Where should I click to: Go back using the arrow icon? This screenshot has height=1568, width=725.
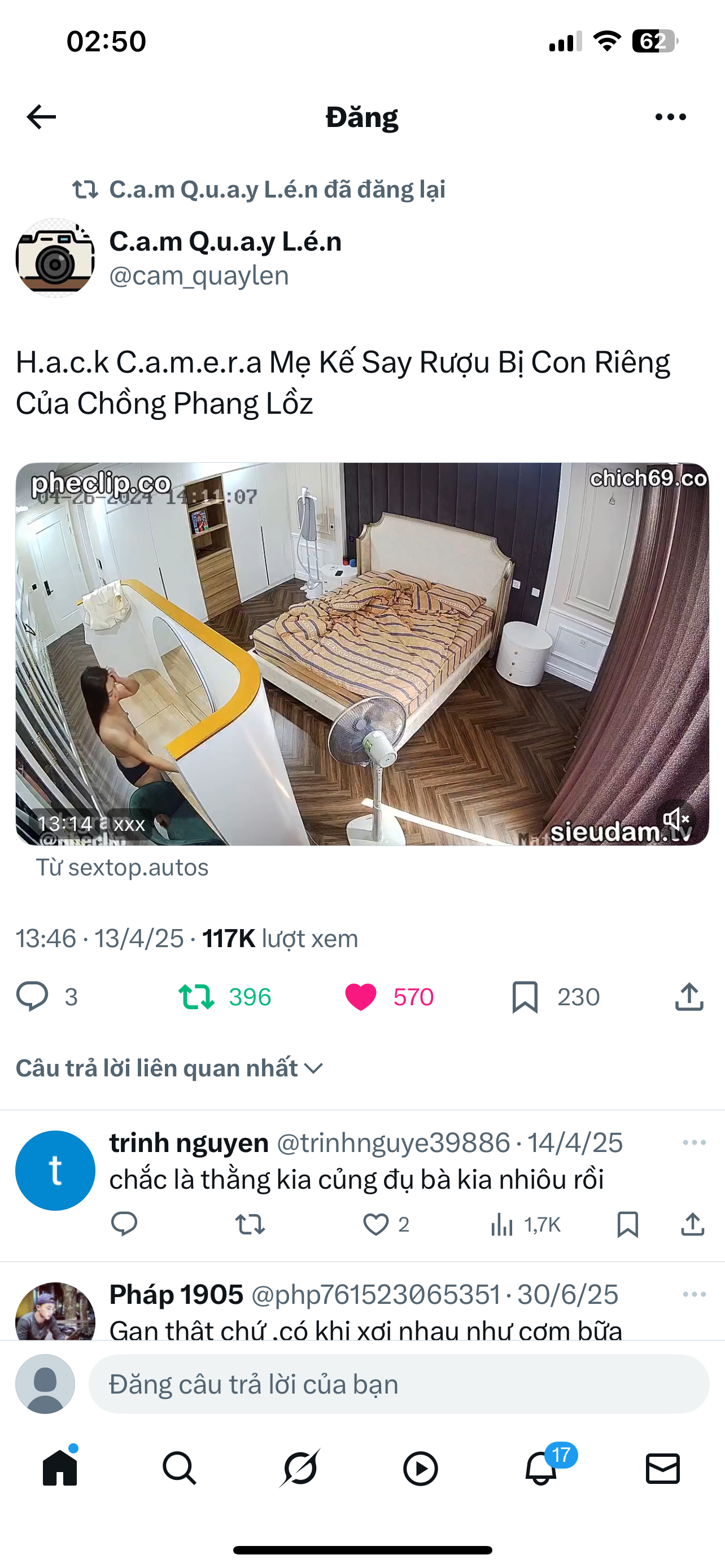41,116
